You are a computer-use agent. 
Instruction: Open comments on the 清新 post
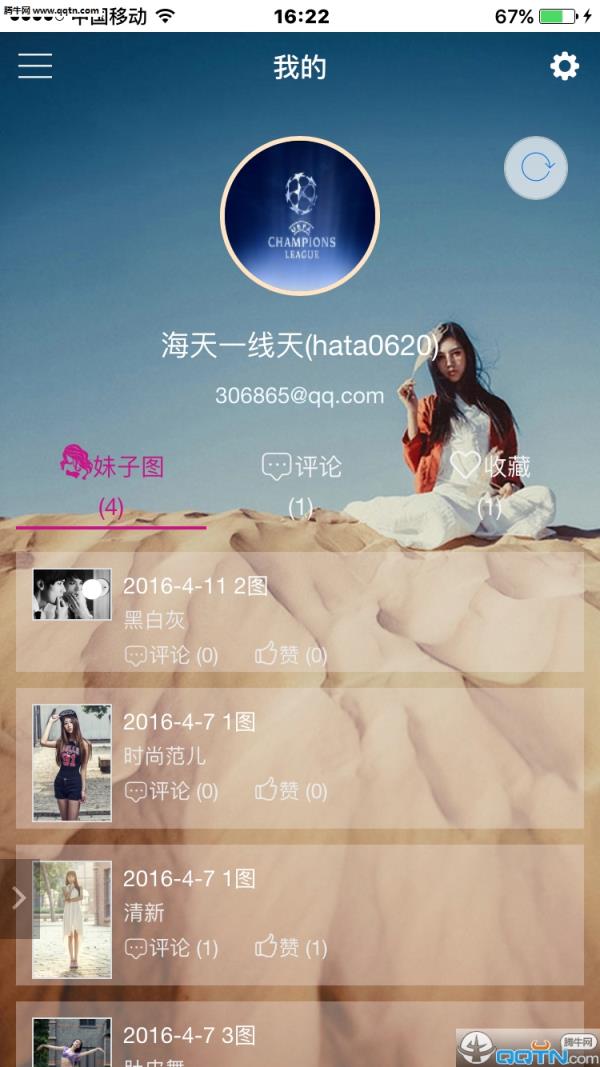click(x=171, y=948)
